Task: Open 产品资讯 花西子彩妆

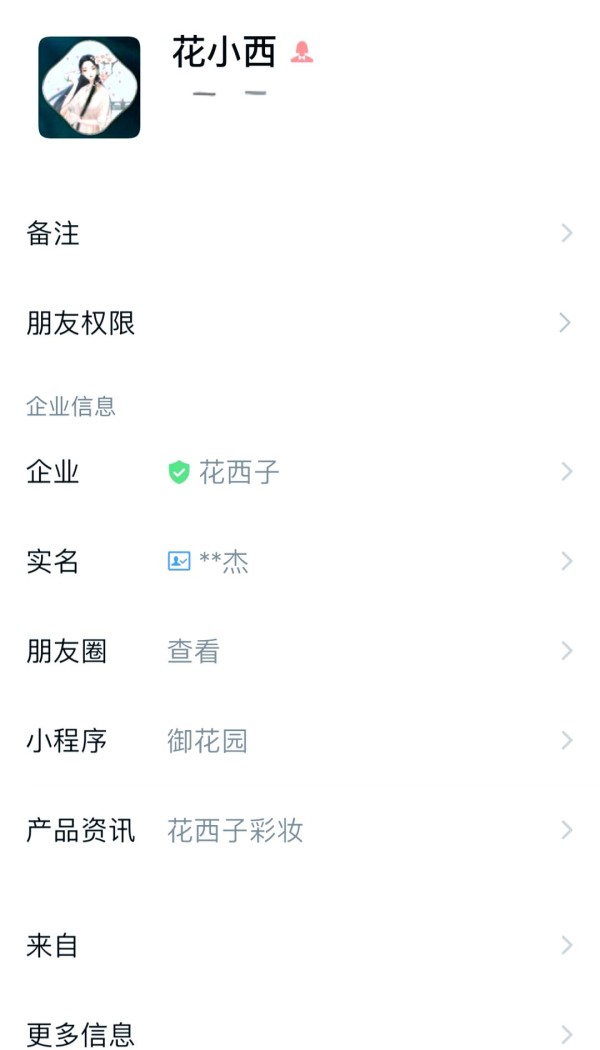Action: pyautogui.click(x=300, y=830)
